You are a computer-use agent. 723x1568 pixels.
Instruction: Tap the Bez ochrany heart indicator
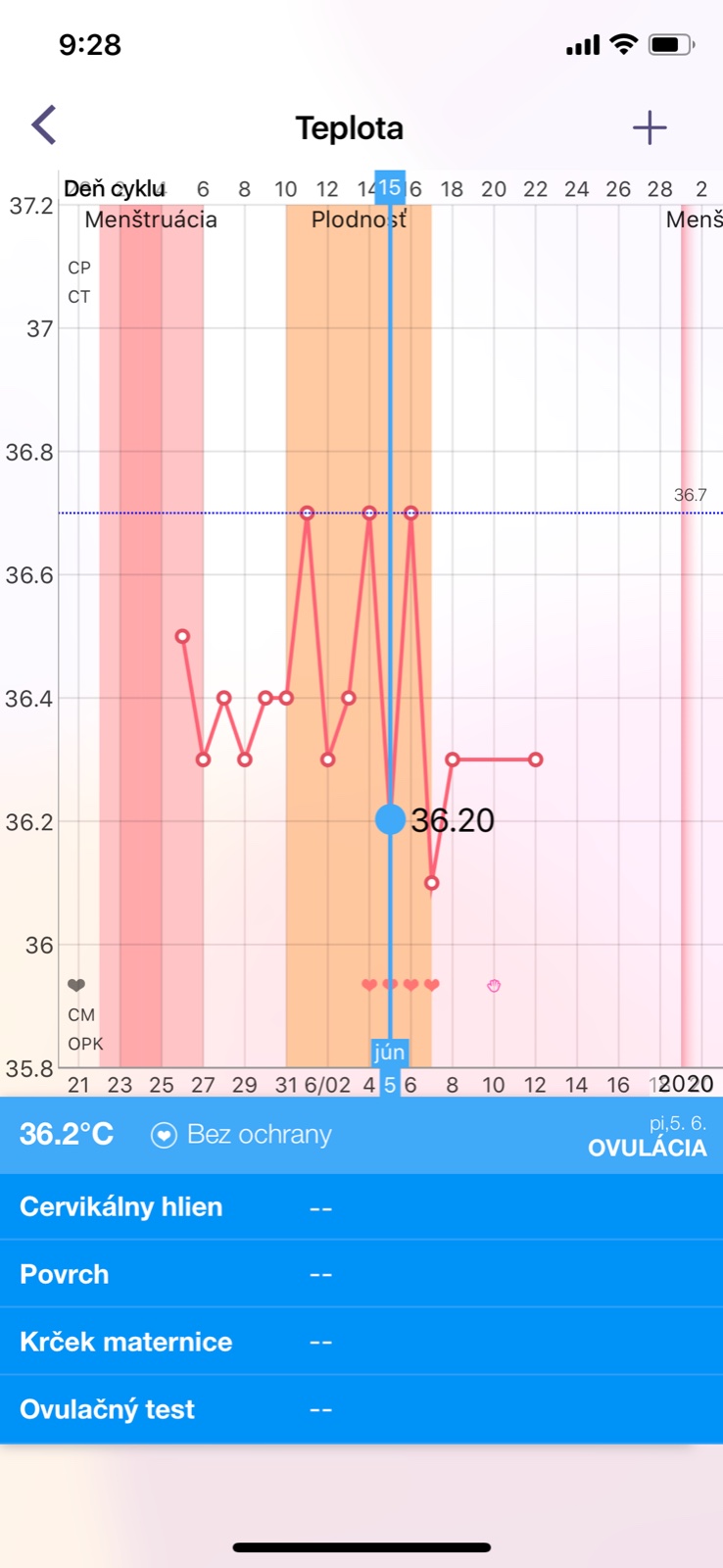click(x=164, y=1135)
